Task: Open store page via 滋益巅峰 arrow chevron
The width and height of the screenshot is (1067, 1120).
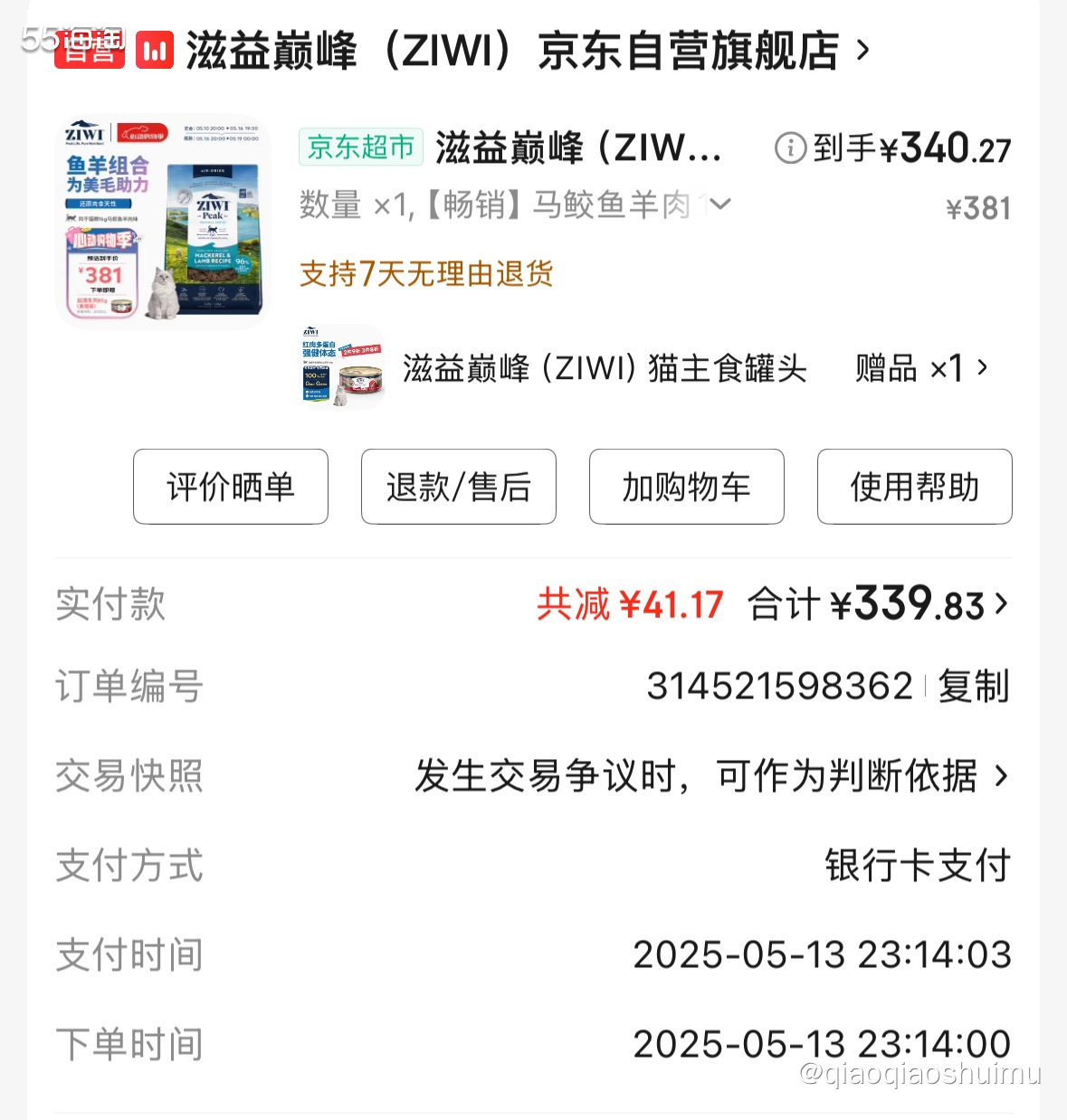Action: (860, 52)
